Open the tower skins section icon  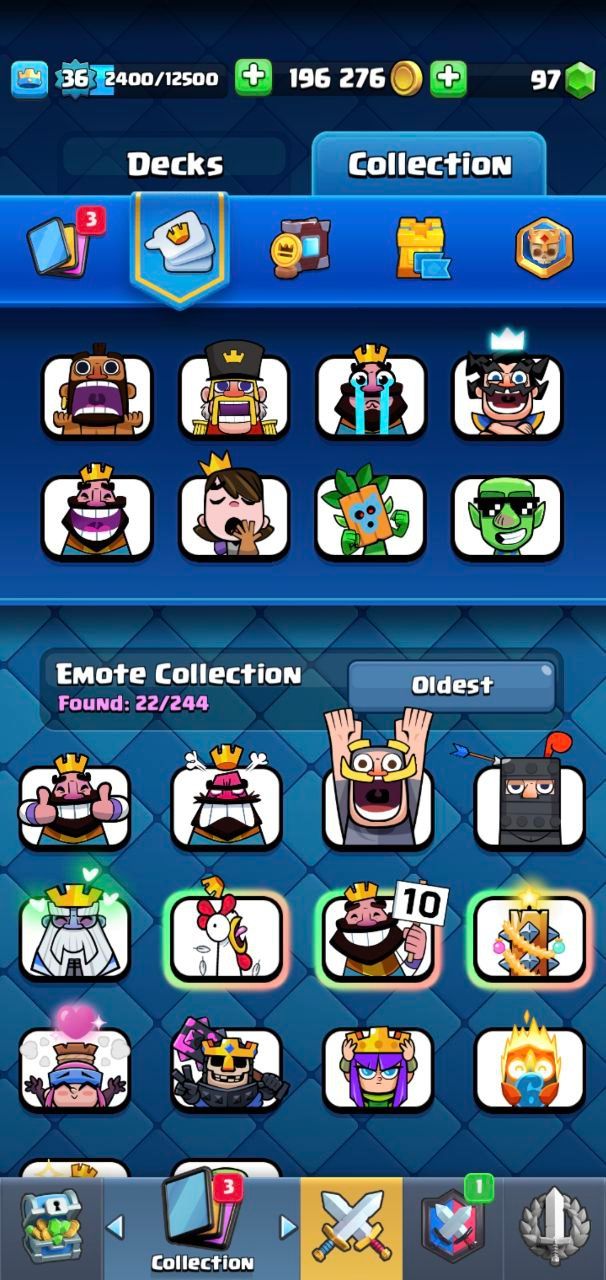(x=421, y=247)
